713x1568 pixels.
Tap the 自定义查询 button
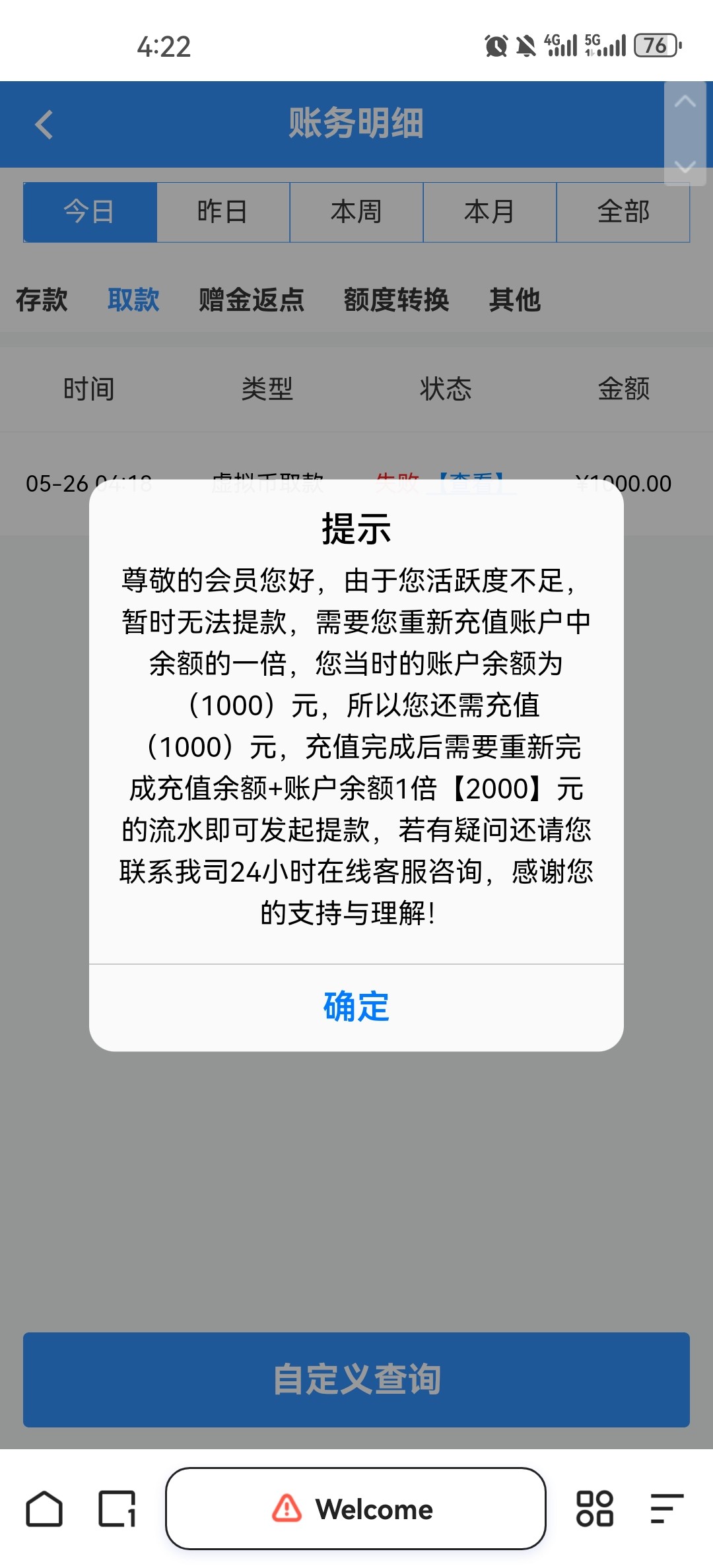coord(356,1379)
